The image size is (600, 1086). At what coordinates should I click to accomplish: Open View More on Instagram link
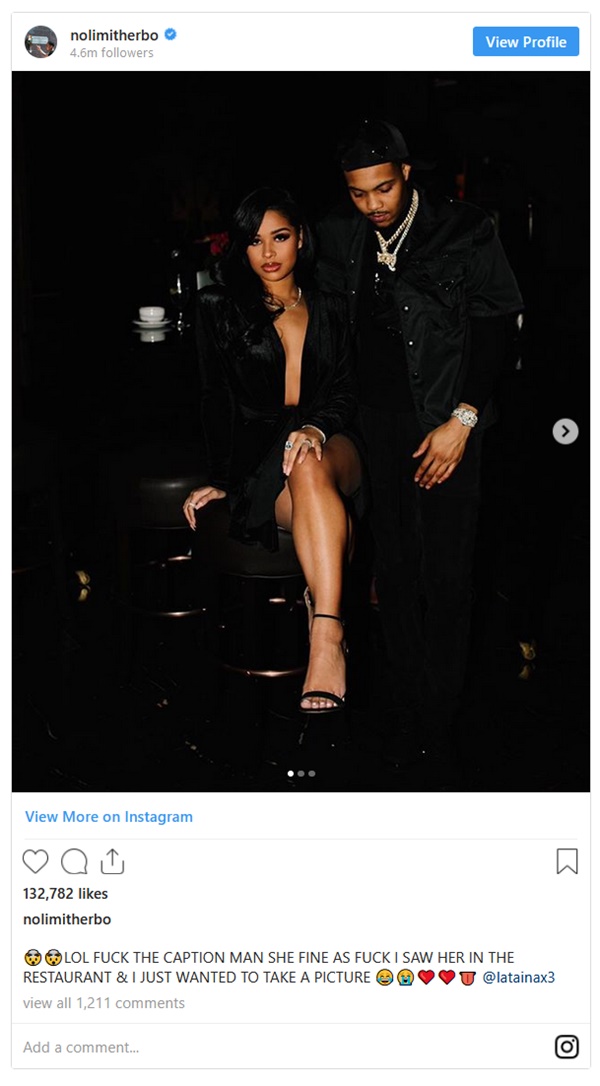(x=108, y=817)
